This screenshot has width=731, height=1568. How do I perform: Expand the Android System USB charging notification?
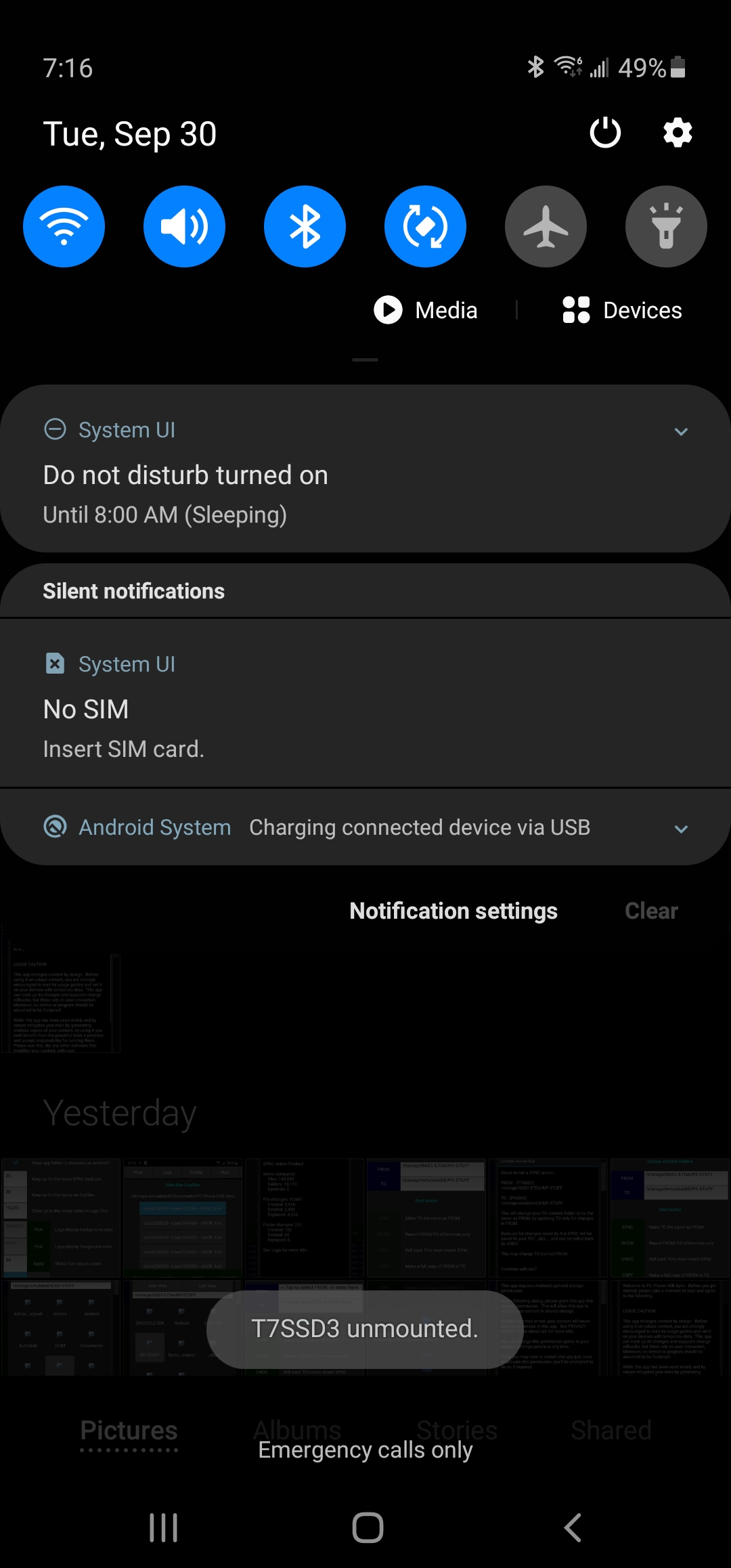681,829
